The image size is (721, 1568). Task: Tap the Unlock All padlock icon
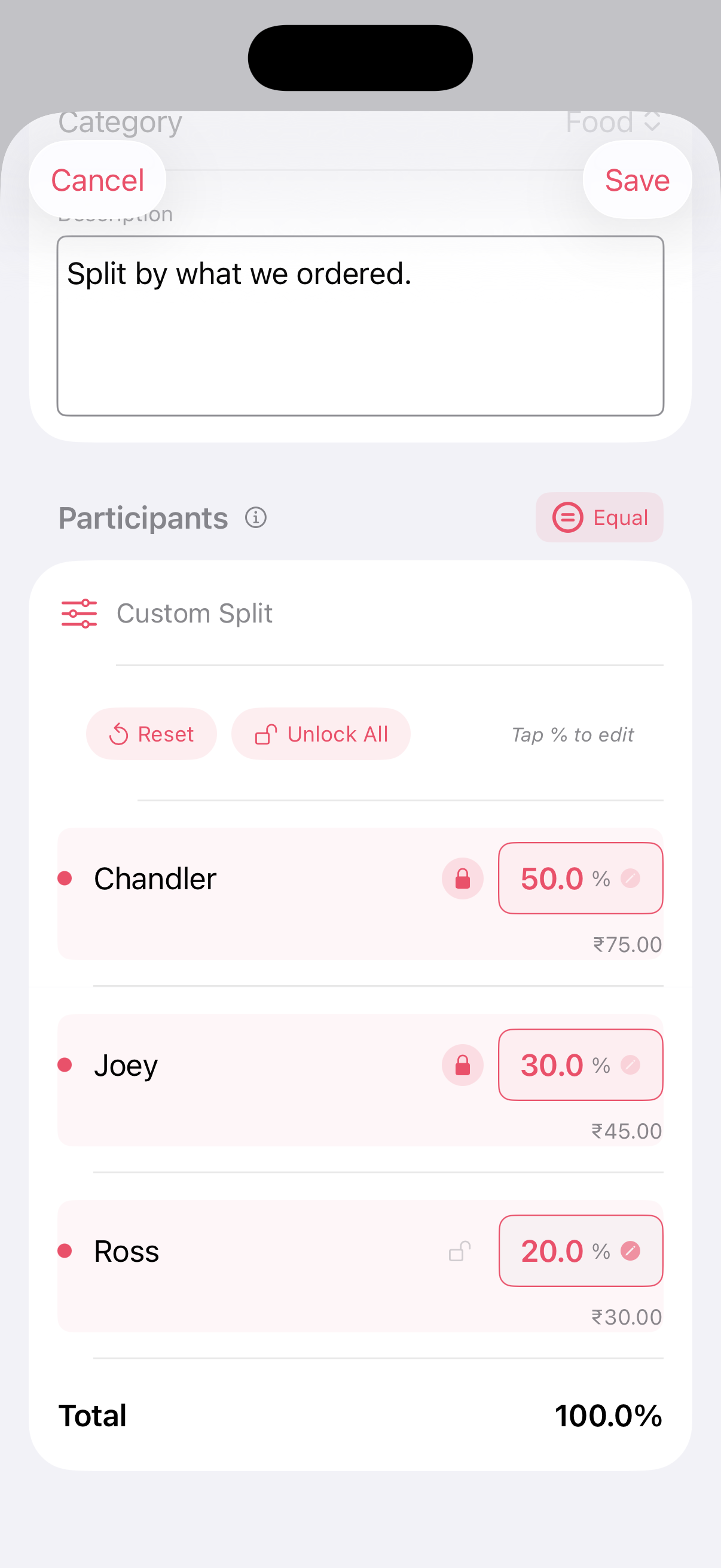pos(266,734)
